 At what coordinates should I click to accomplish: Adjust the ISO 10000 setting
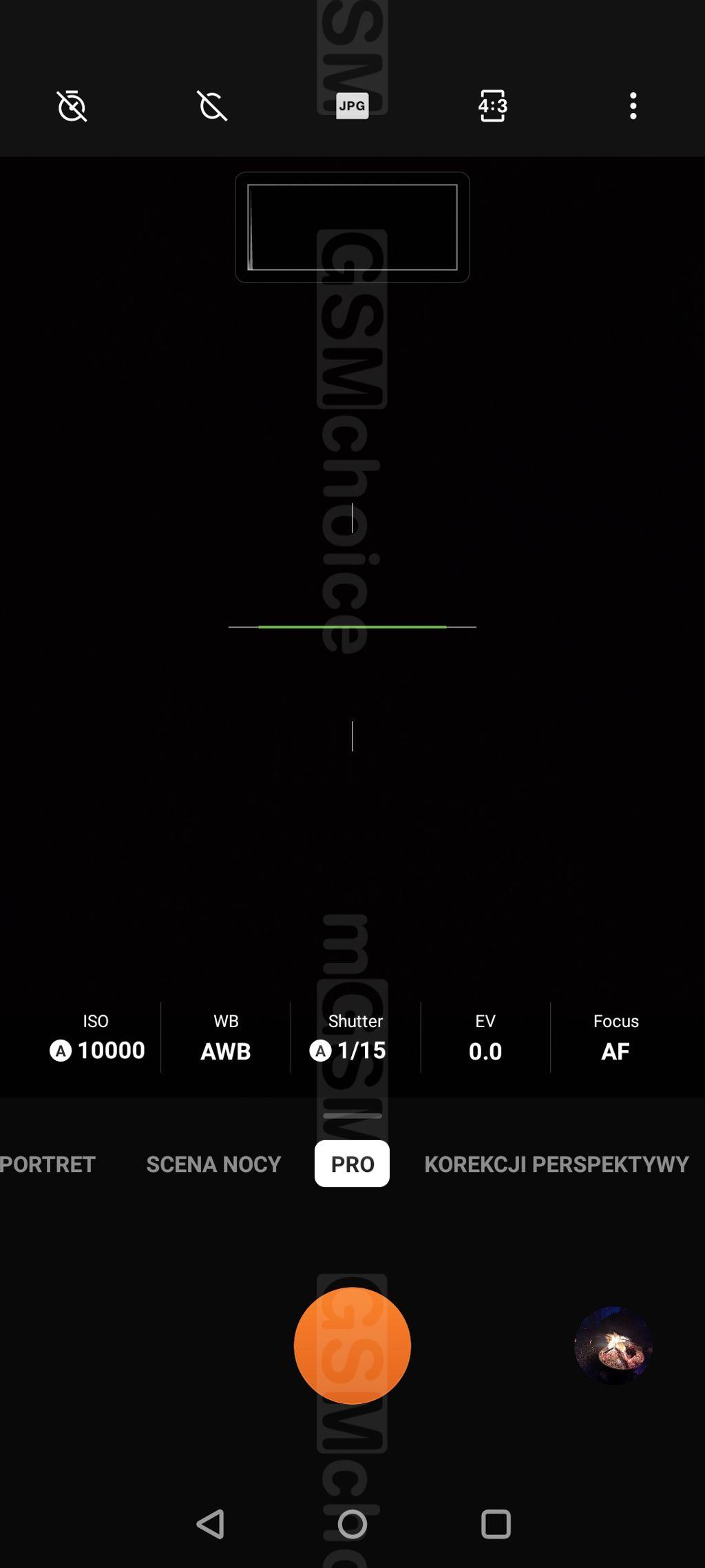96,1038
